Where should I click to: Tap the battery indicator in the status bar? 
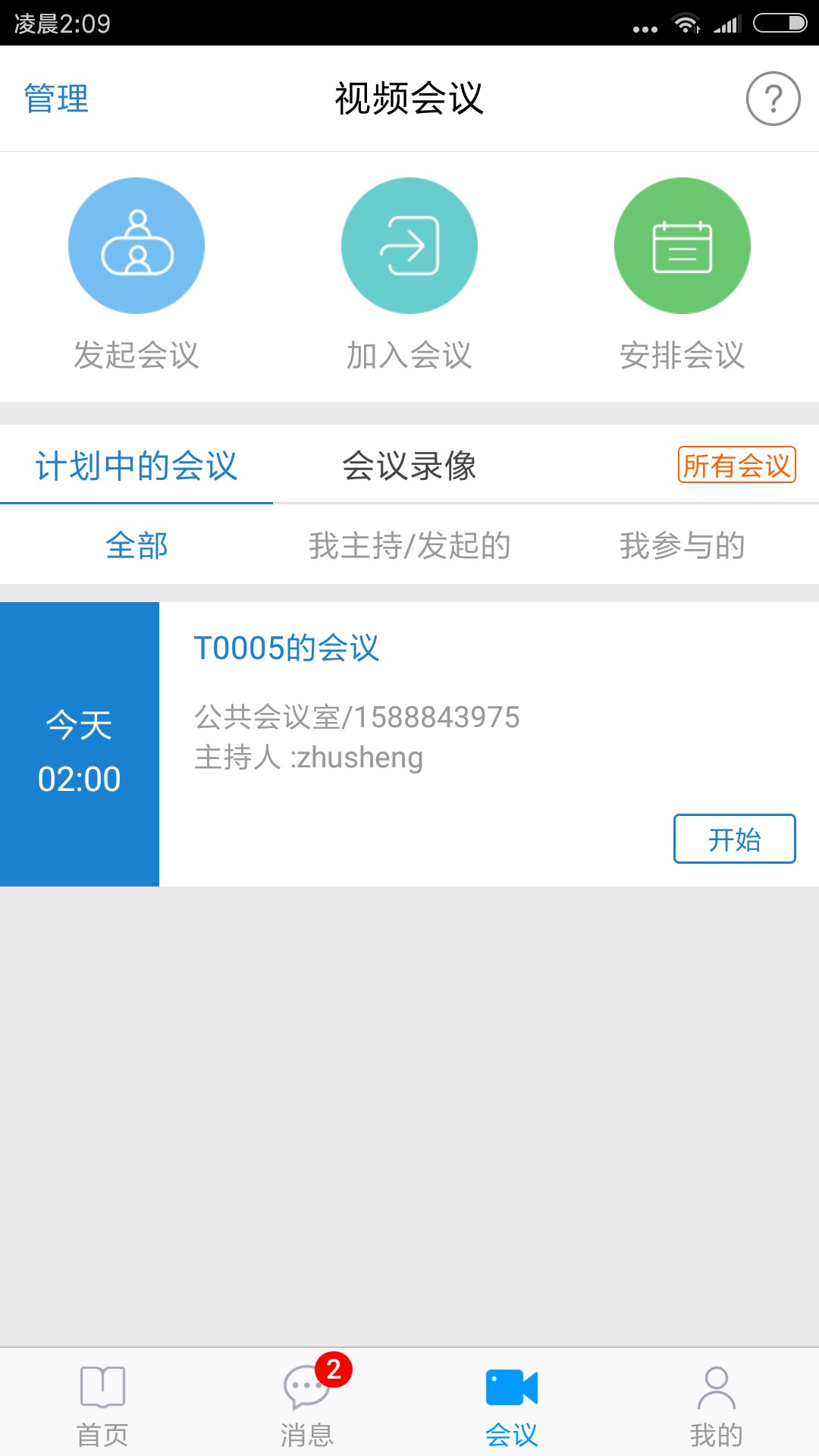coord(782,23)
